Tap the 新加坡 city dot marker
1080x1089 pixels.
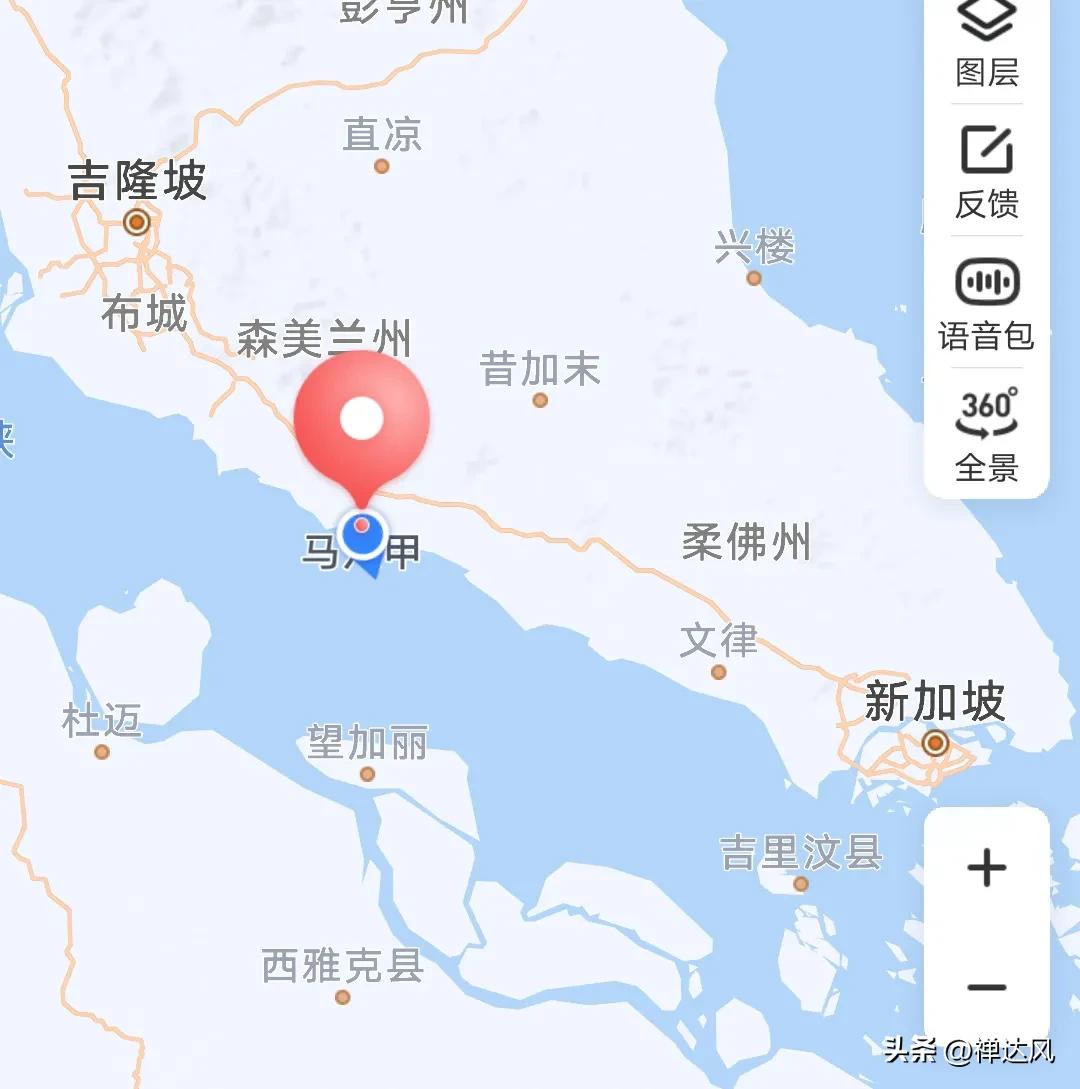click(x=935, y=744)
